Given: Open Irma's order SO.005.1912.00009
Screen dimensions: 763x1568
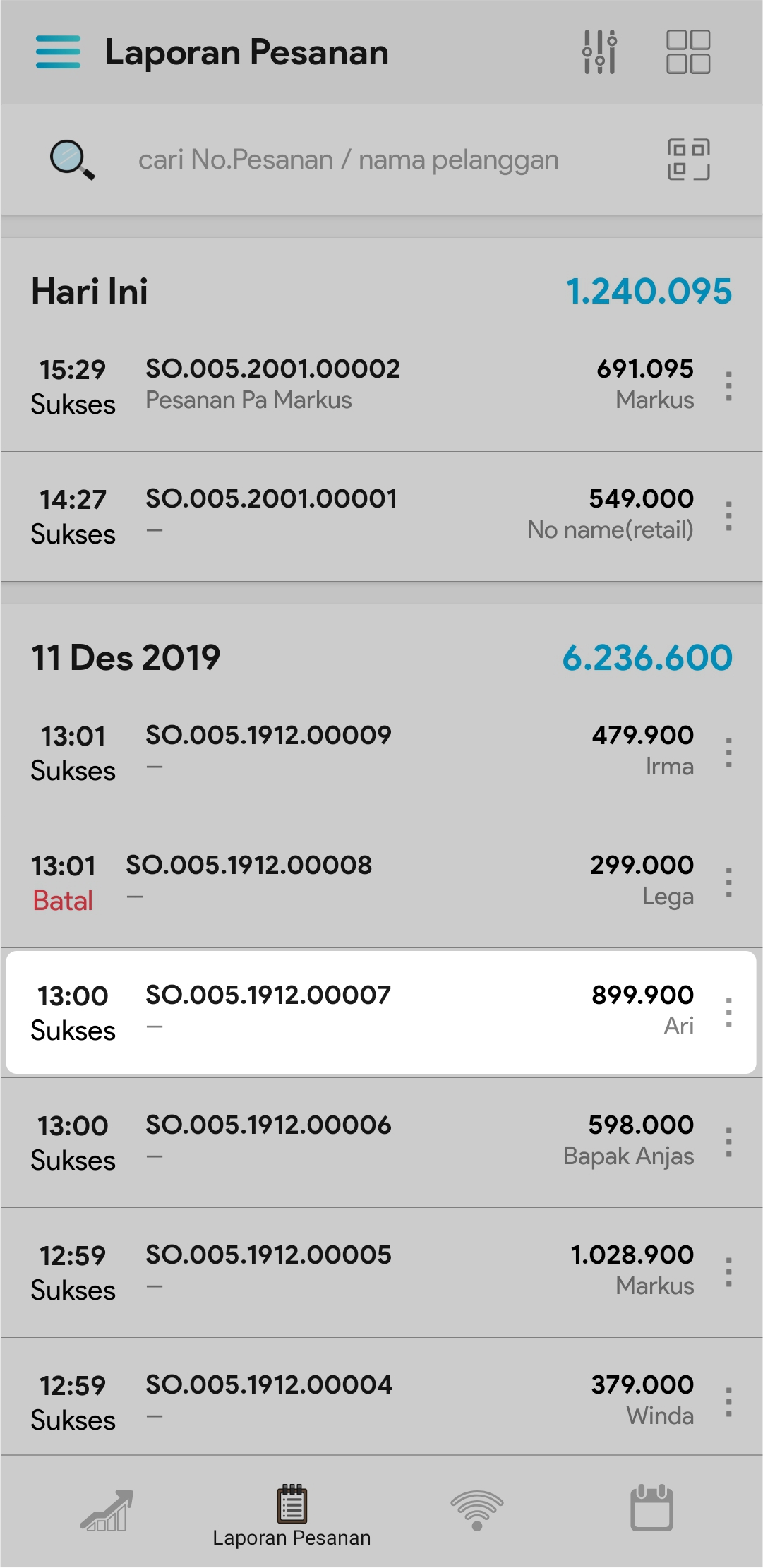Looking at the screenshot, I should (353, 752).
